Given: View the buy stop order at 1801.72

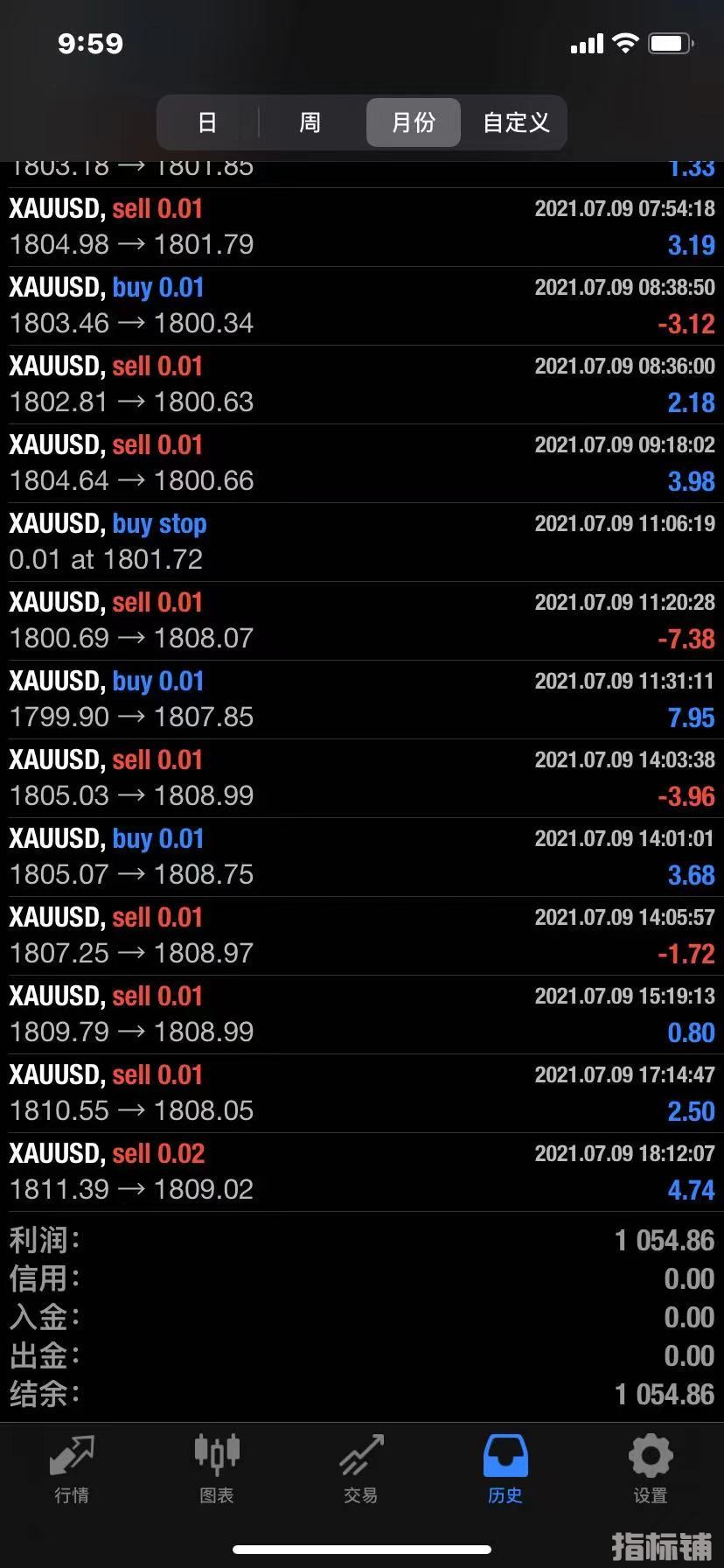Looking at the screenshot, I should [x=362, y=542].
